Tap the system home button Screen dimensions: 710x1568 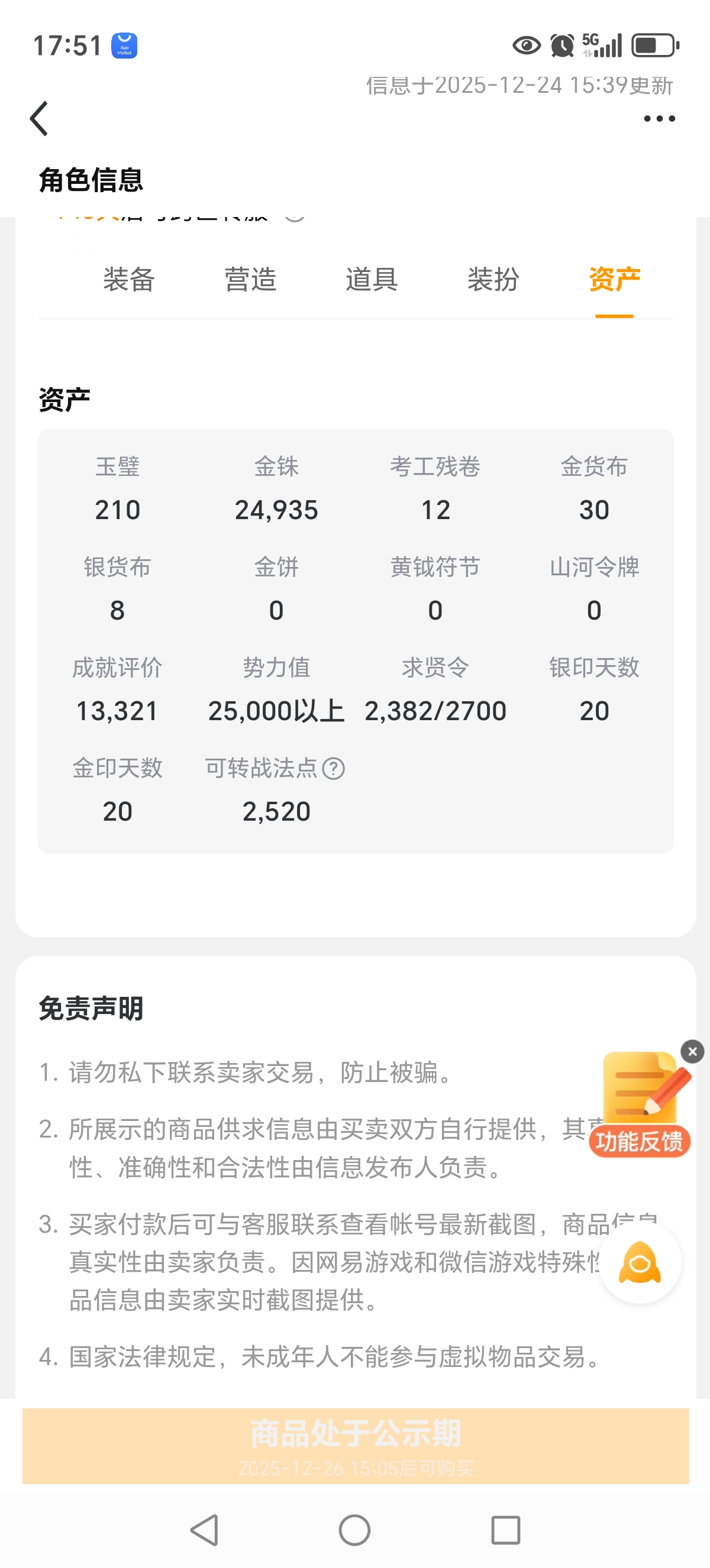tap(354, 1530)
